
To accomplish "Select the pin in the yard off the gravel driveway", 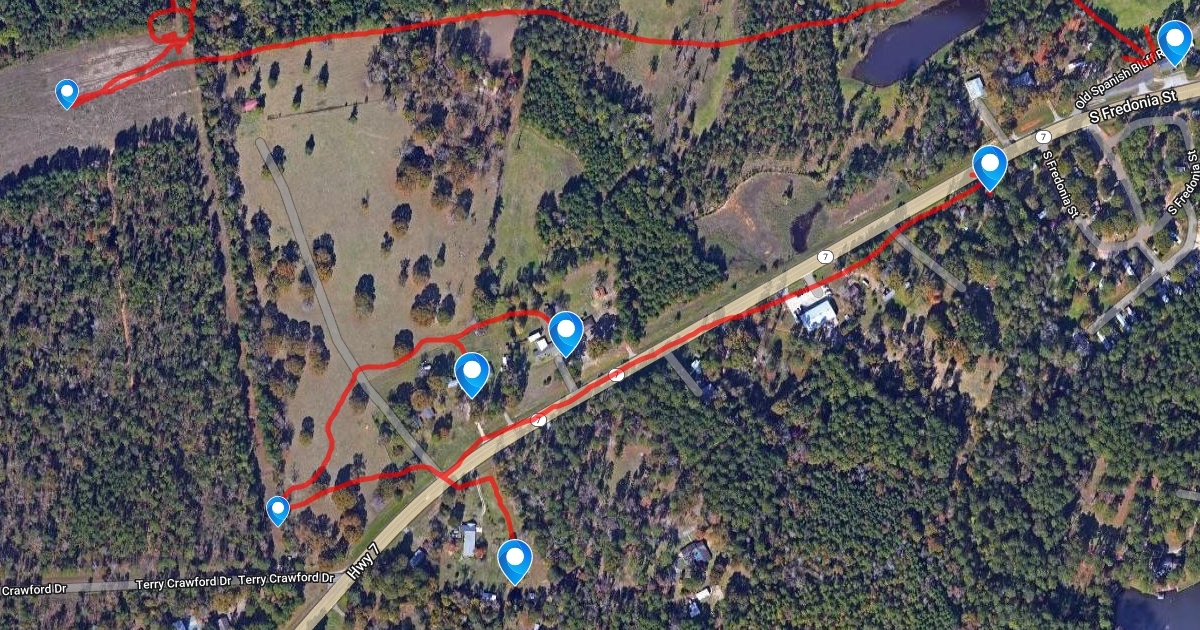I will pyautogui.click(x=472, y=372).
